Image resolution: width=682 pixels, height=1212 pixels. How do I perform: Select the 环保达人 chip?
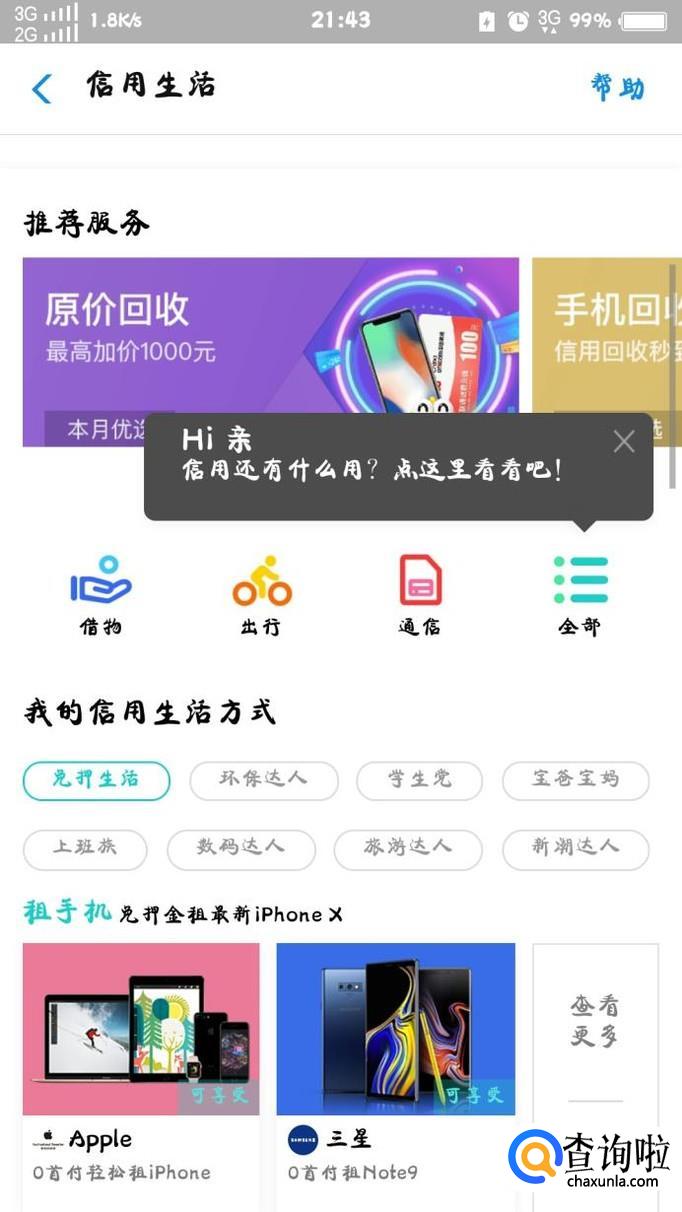263,780
